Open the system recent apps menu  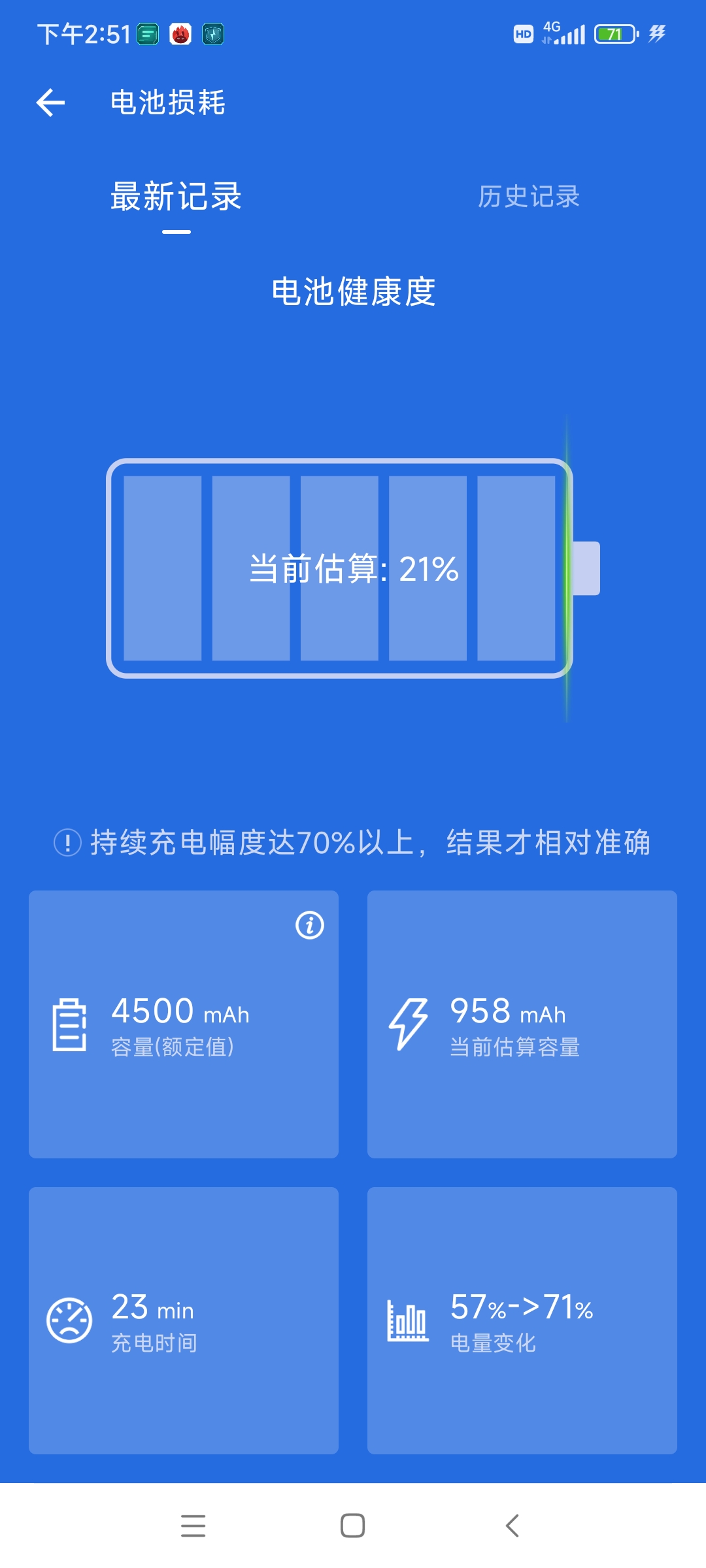(x=193, y=1526)
